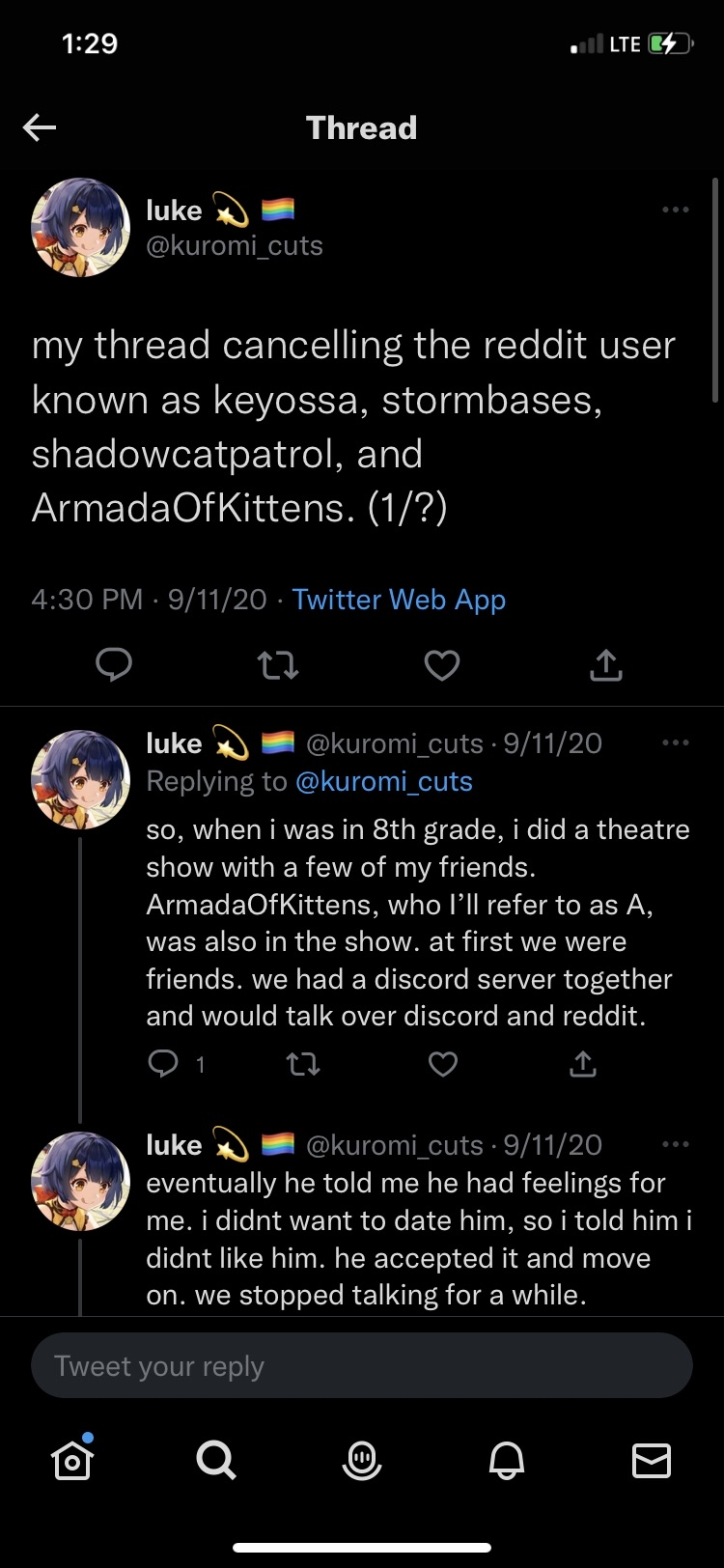This screenshot has height=1568, width=724.
Task: Retweet the '8th grade' theatre tweet
Action: click(303, 1064)
